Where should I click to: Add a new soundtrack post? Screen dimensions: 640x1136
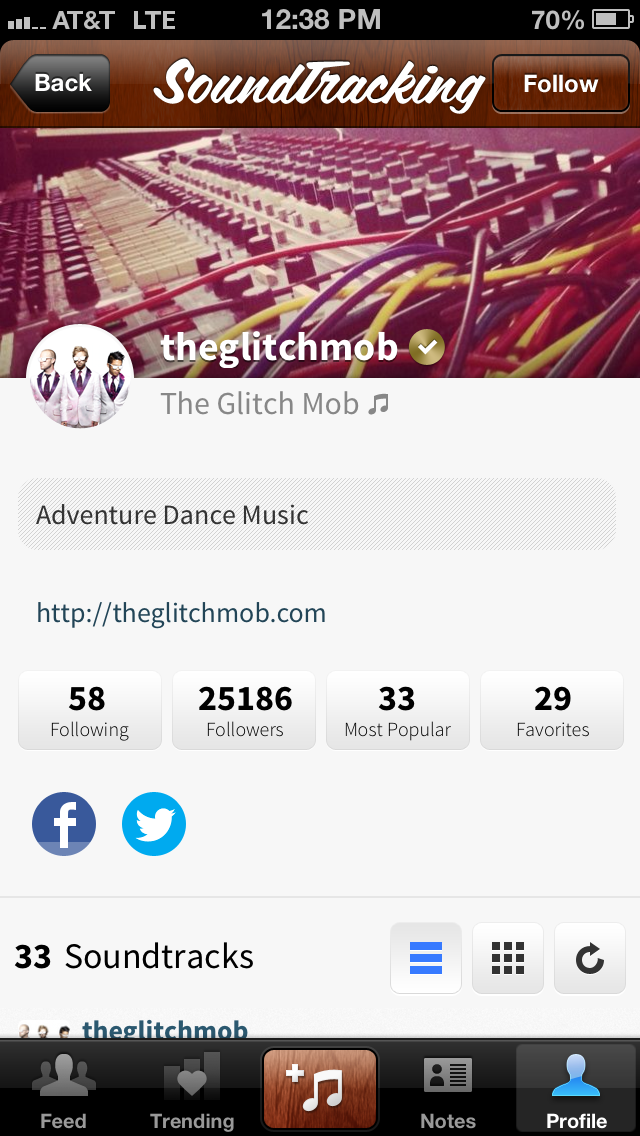point(320,1089)
